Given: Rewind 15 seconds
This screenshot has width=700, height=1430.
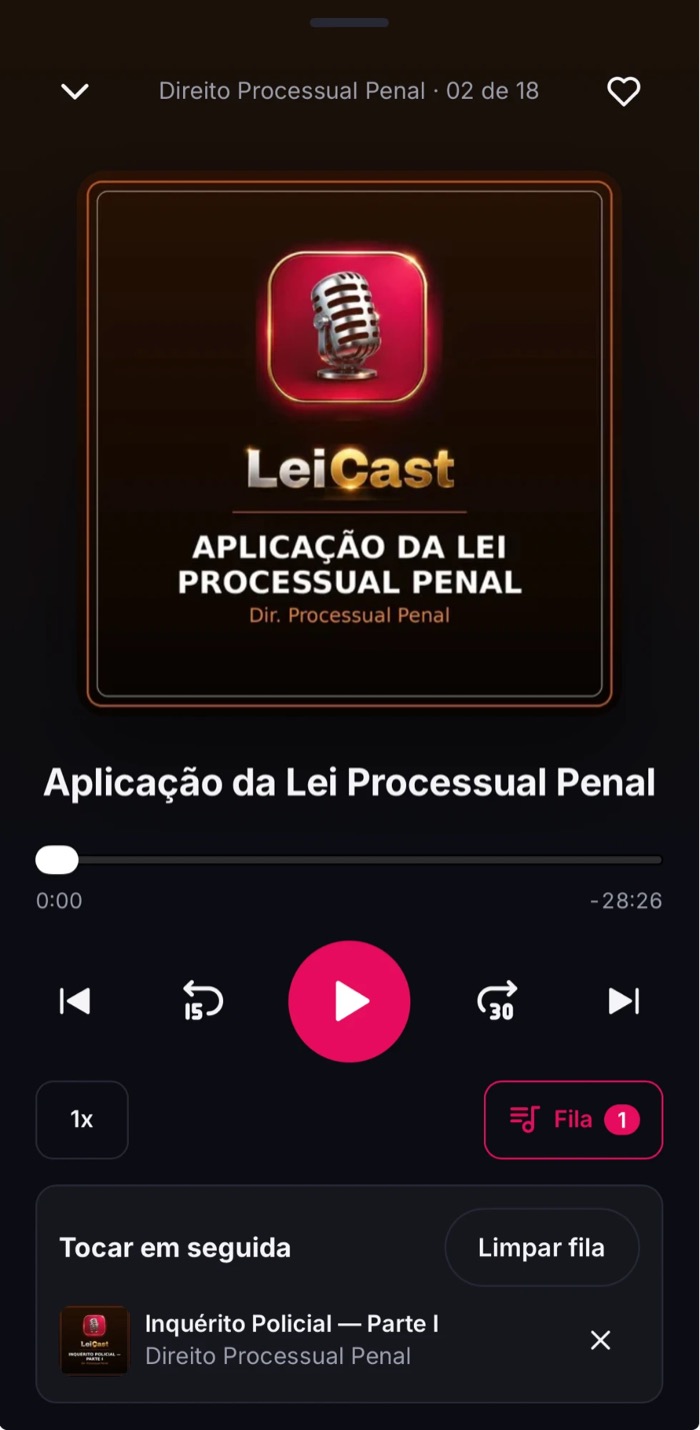Looking at the screenshot, I should (202, 1001).
